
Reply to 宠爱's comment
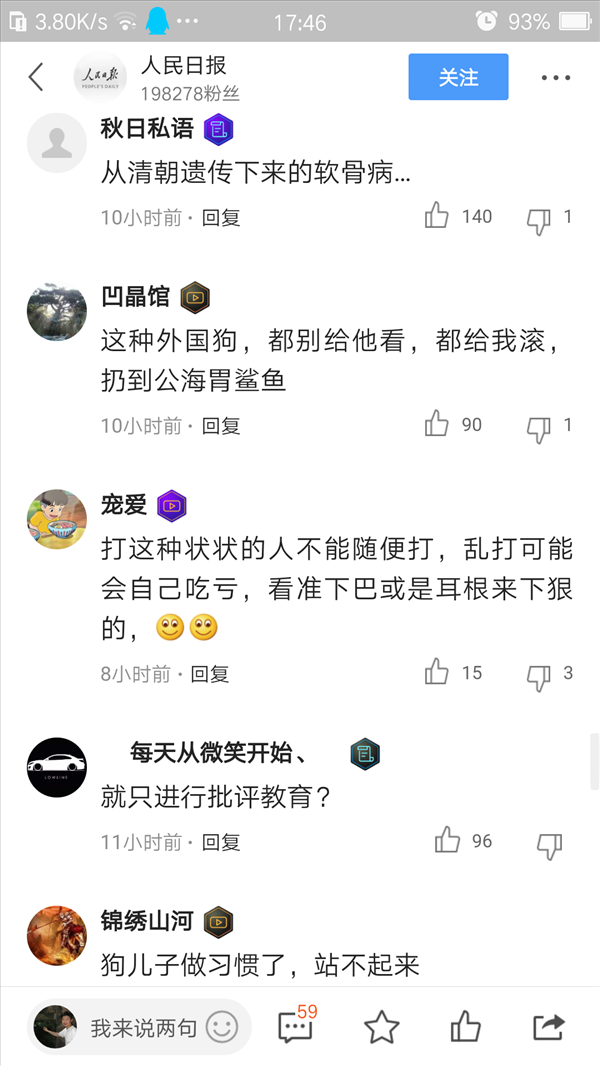210,674
